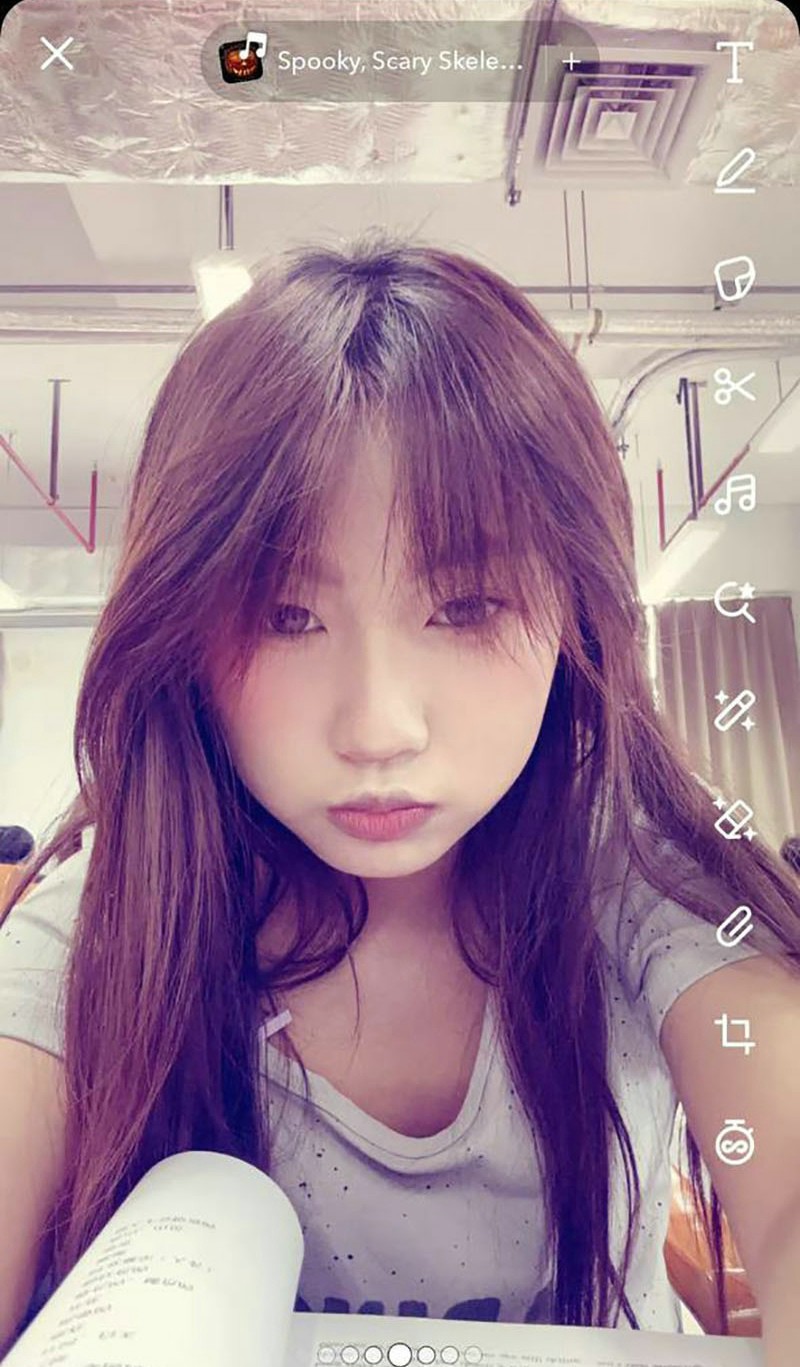Viewport: 800px width, 1367px height.
Task: Open the lens search magnifier tool
Action: click(734, 602)
